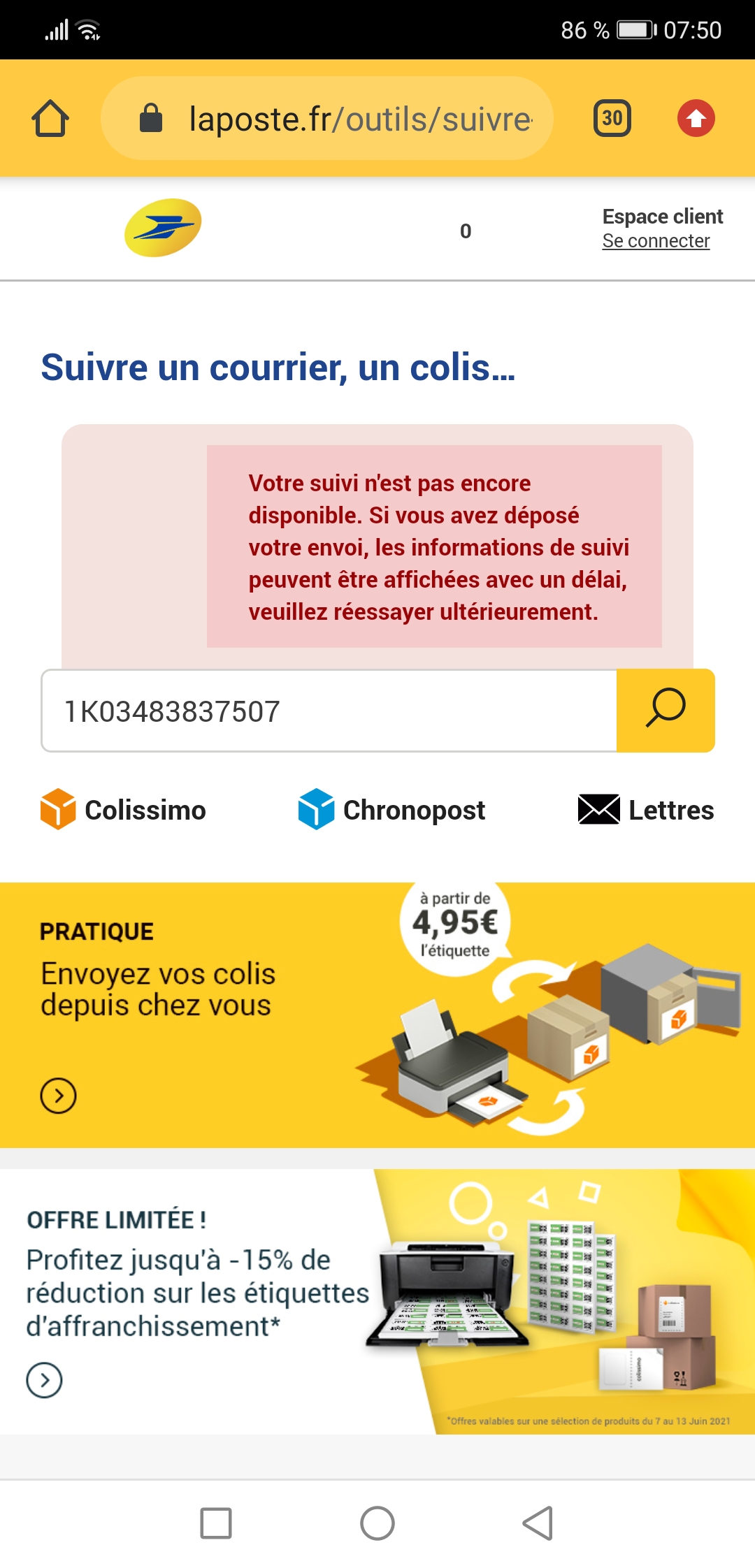
Task: Tap the red upload arrow icon
Action: 696,118
